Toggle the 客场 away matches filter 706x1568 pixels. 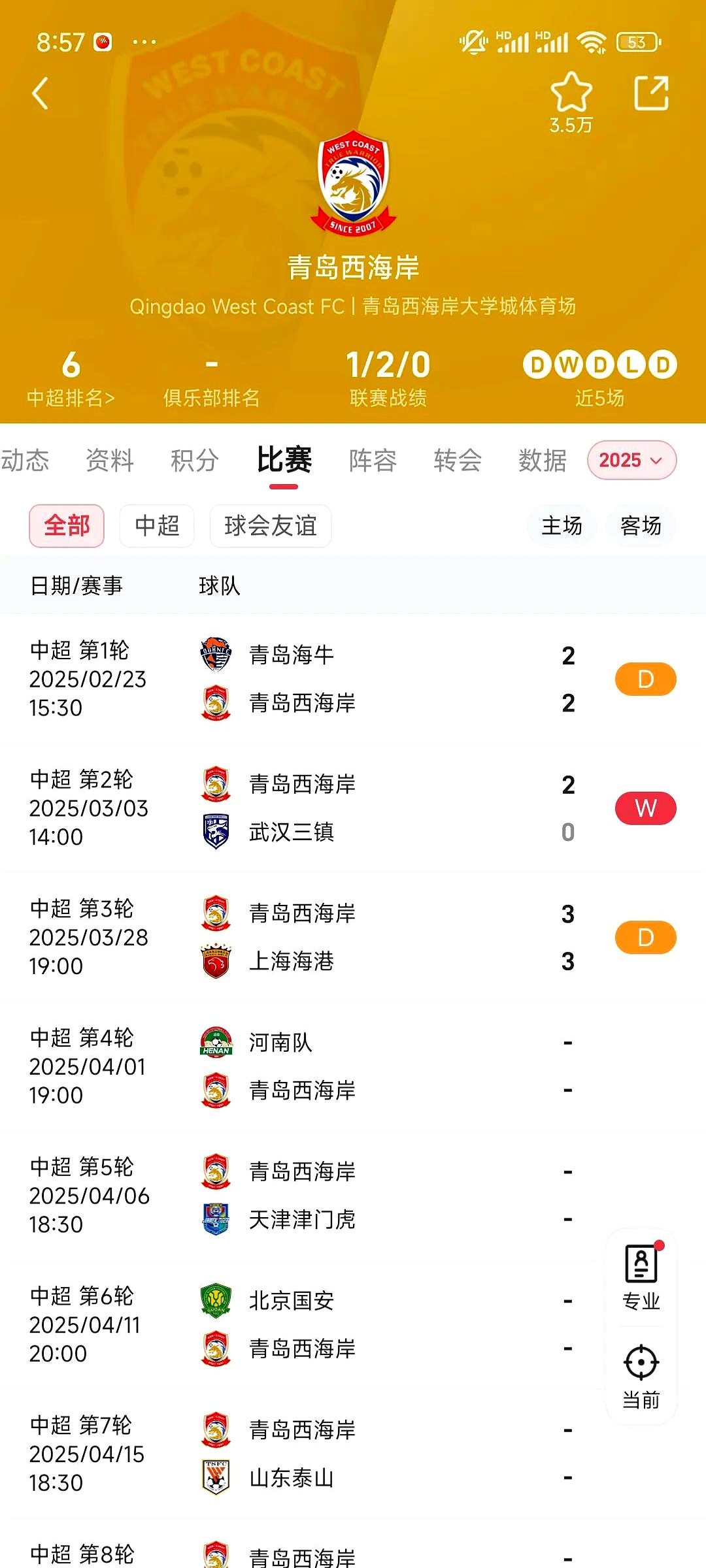pyautogui.click(x=640, y=526)
